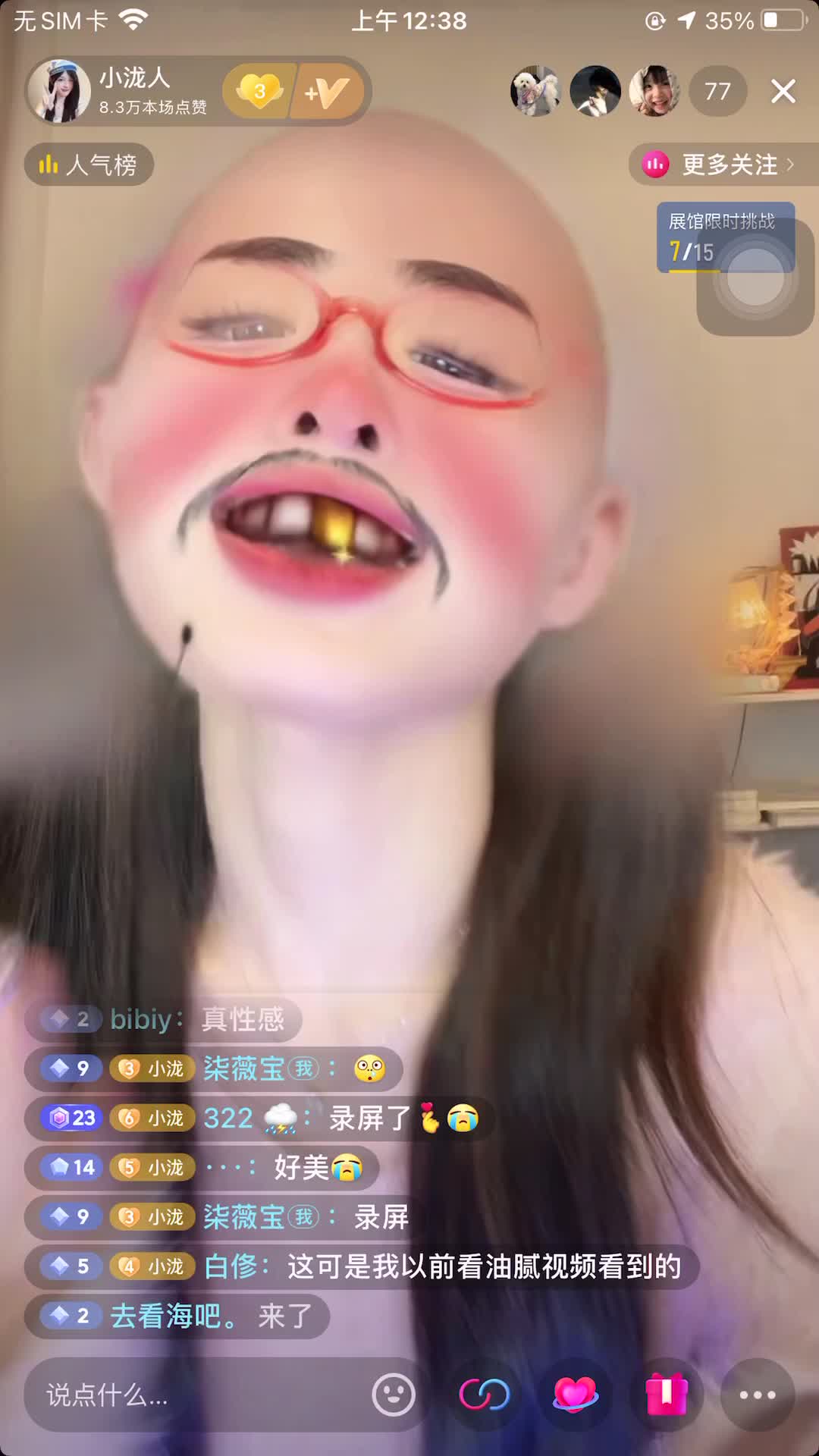Viewport: 819px width, 1456px height.
Task: Tap the floating AssistiveTouch button
Action: (x=755, y=278)
